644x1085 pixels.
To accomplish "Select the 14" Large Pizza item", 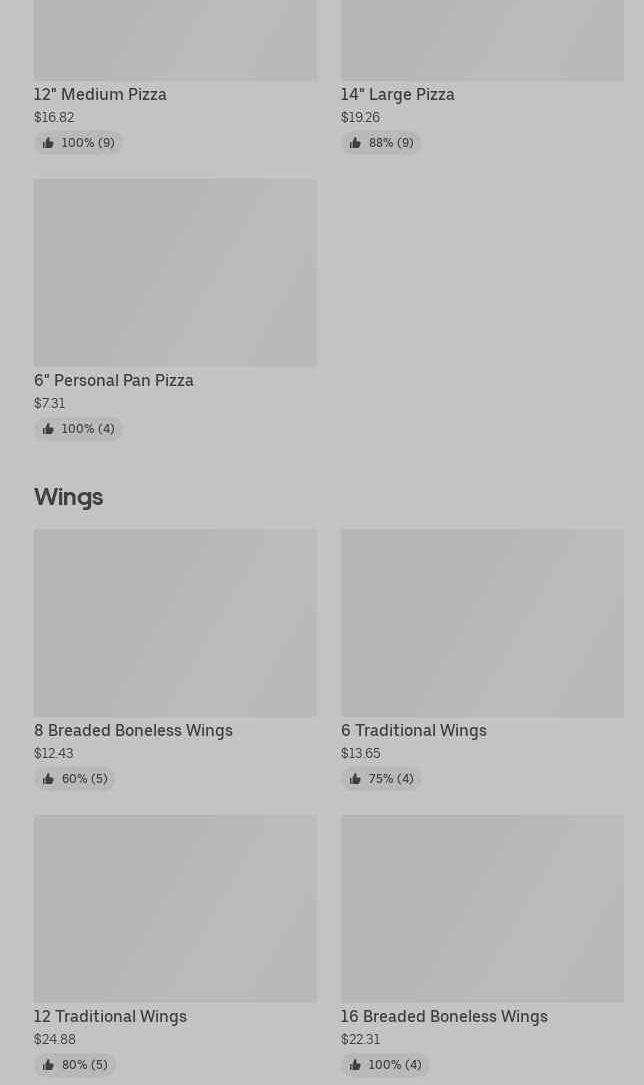I will coord(397,94).
